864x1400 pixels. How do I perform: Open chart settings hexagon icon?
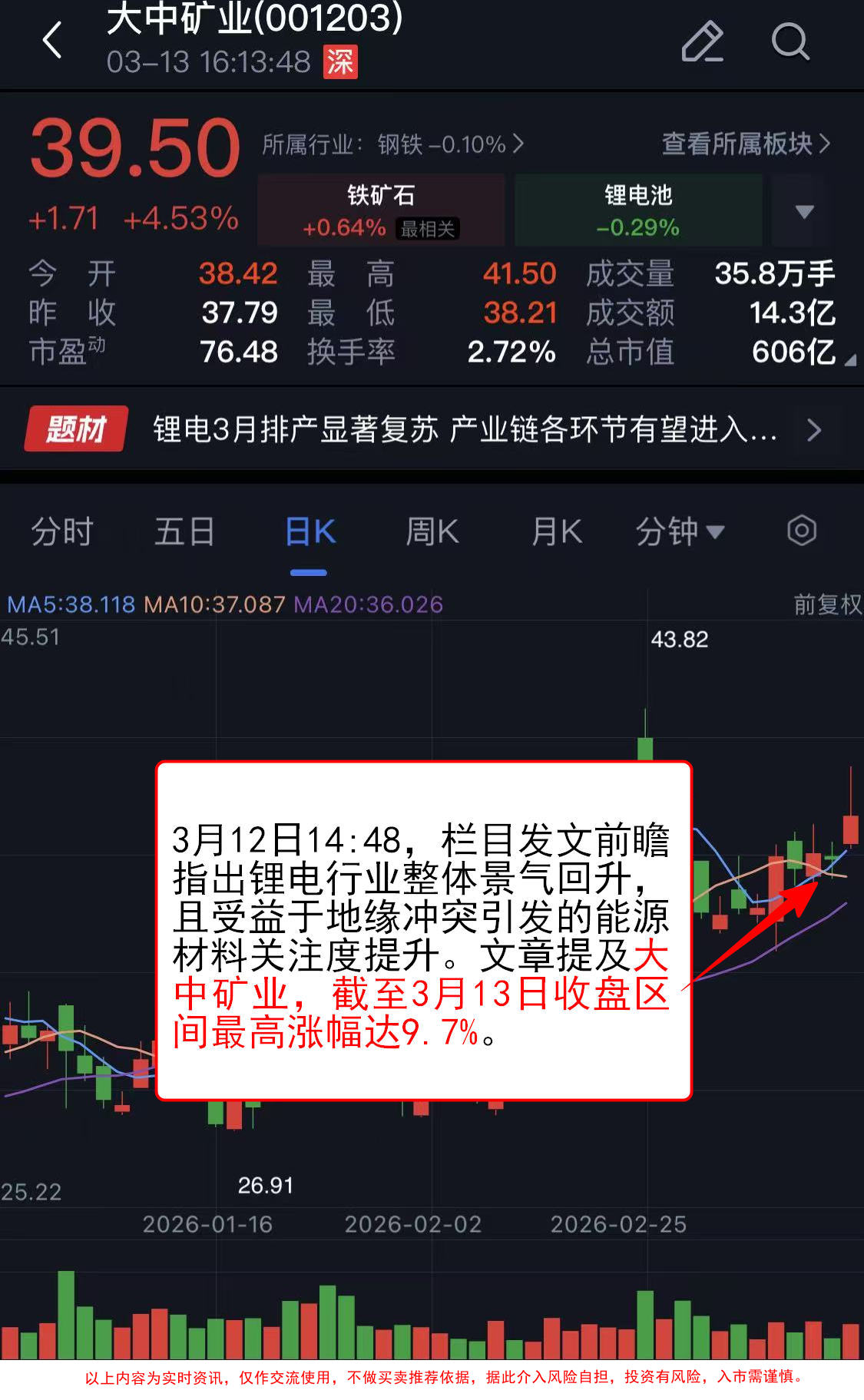pos(801,531)
